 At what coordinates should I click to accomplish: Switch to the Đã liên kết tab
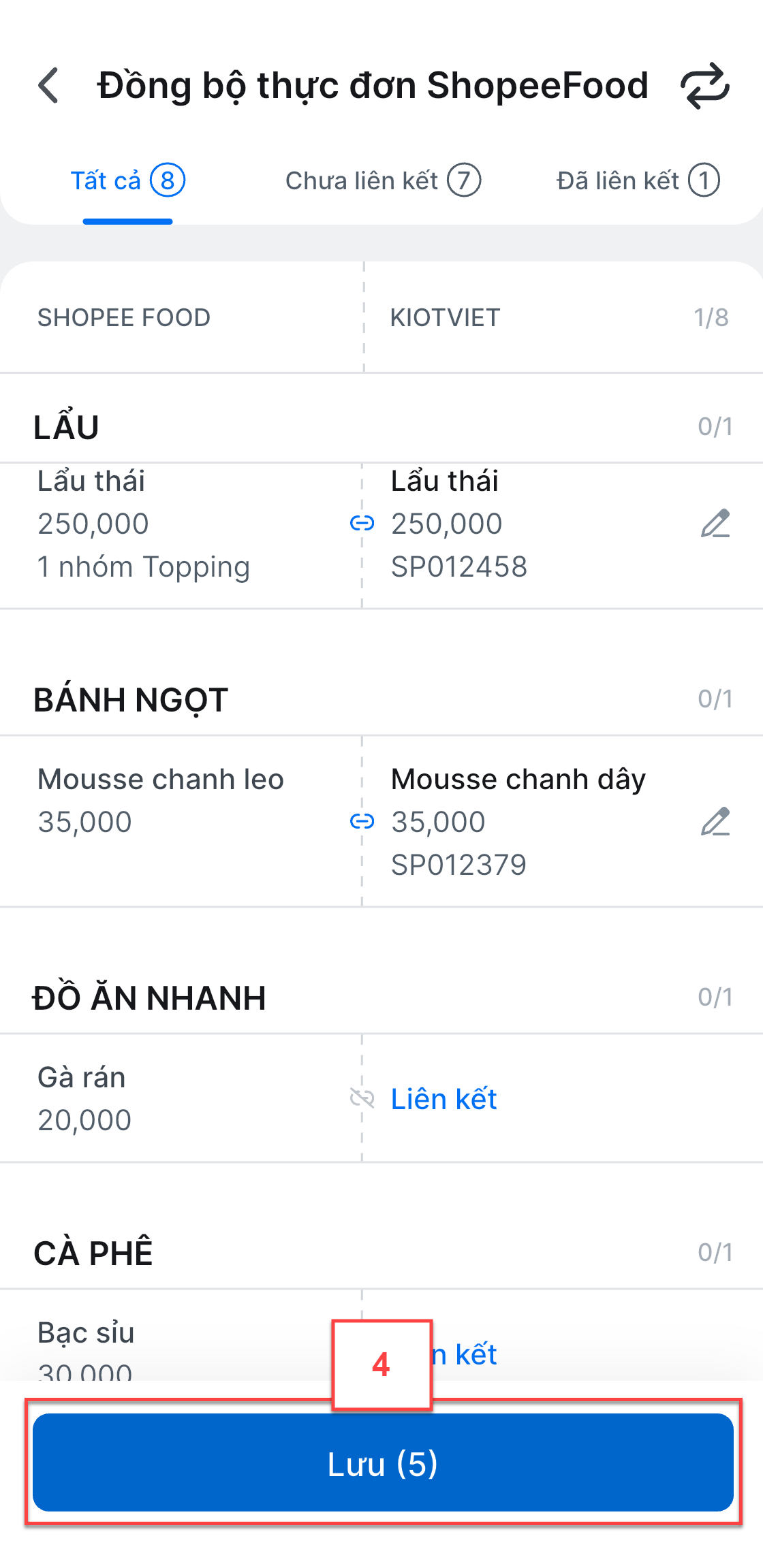click(637, 181)
